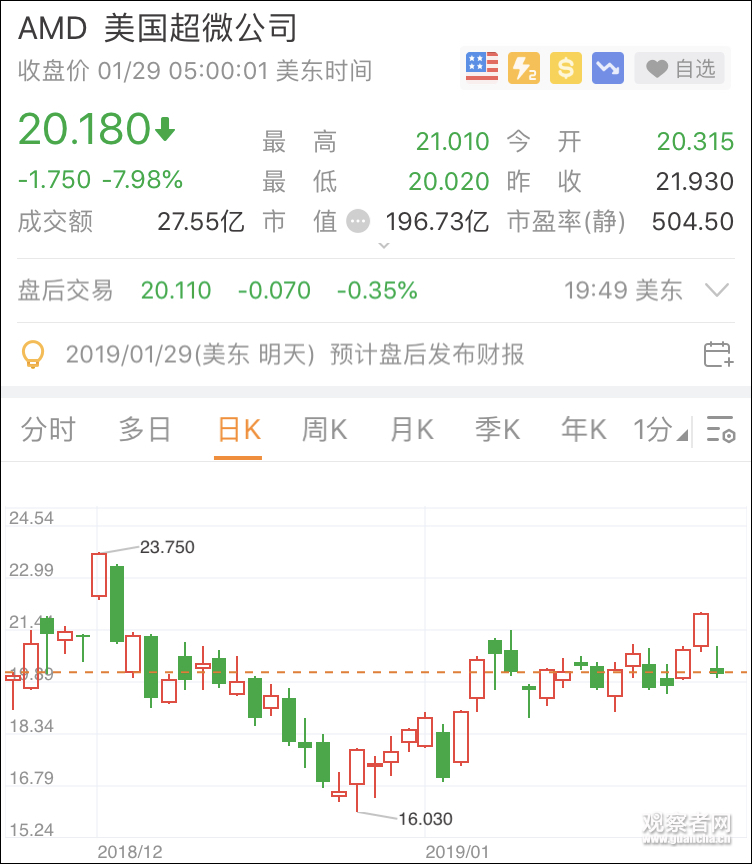Open the chart settings icon with gear

coord(720,429)
